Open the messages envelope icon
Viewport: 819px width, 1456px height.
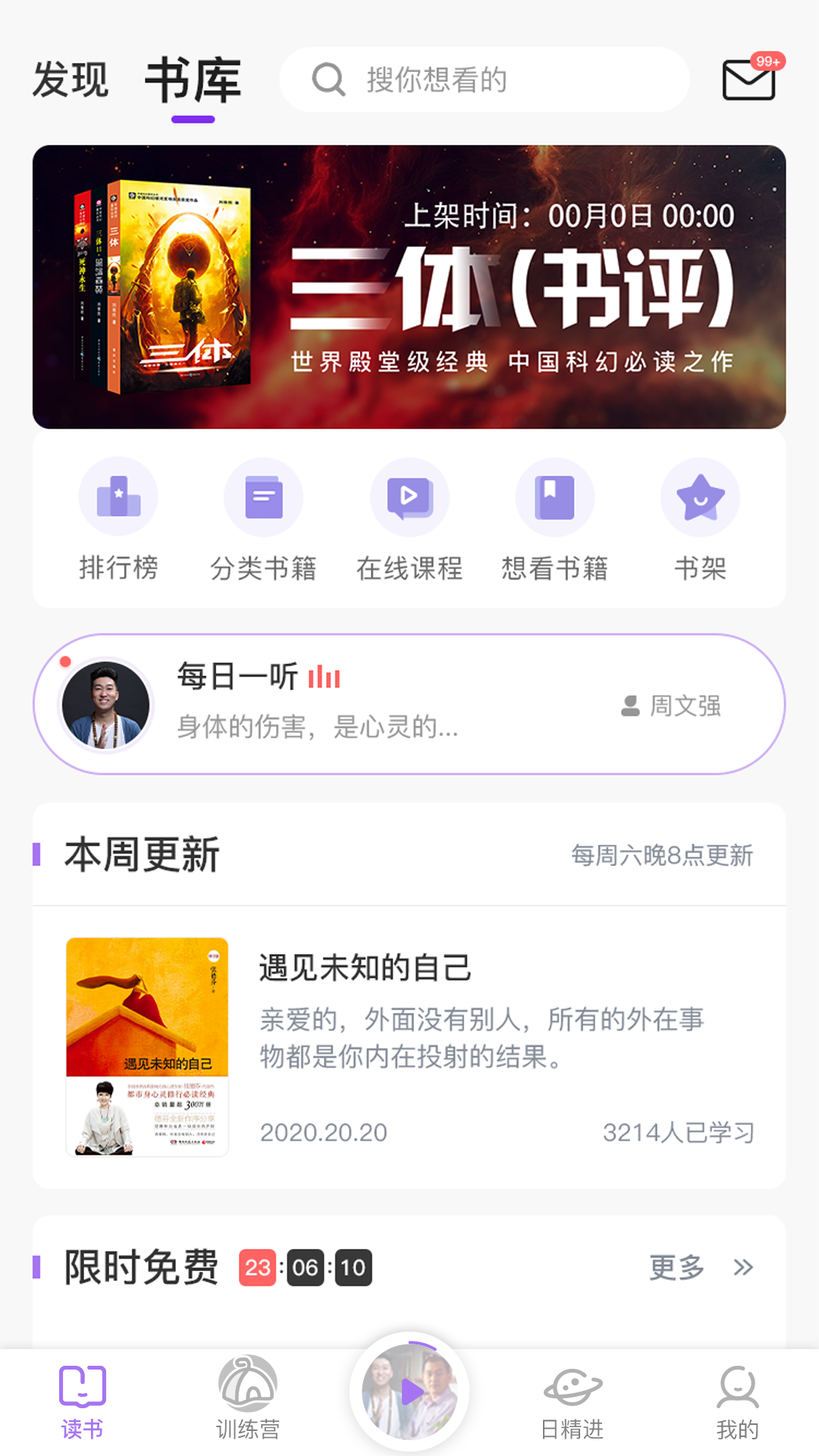click(x=749, y=79)
